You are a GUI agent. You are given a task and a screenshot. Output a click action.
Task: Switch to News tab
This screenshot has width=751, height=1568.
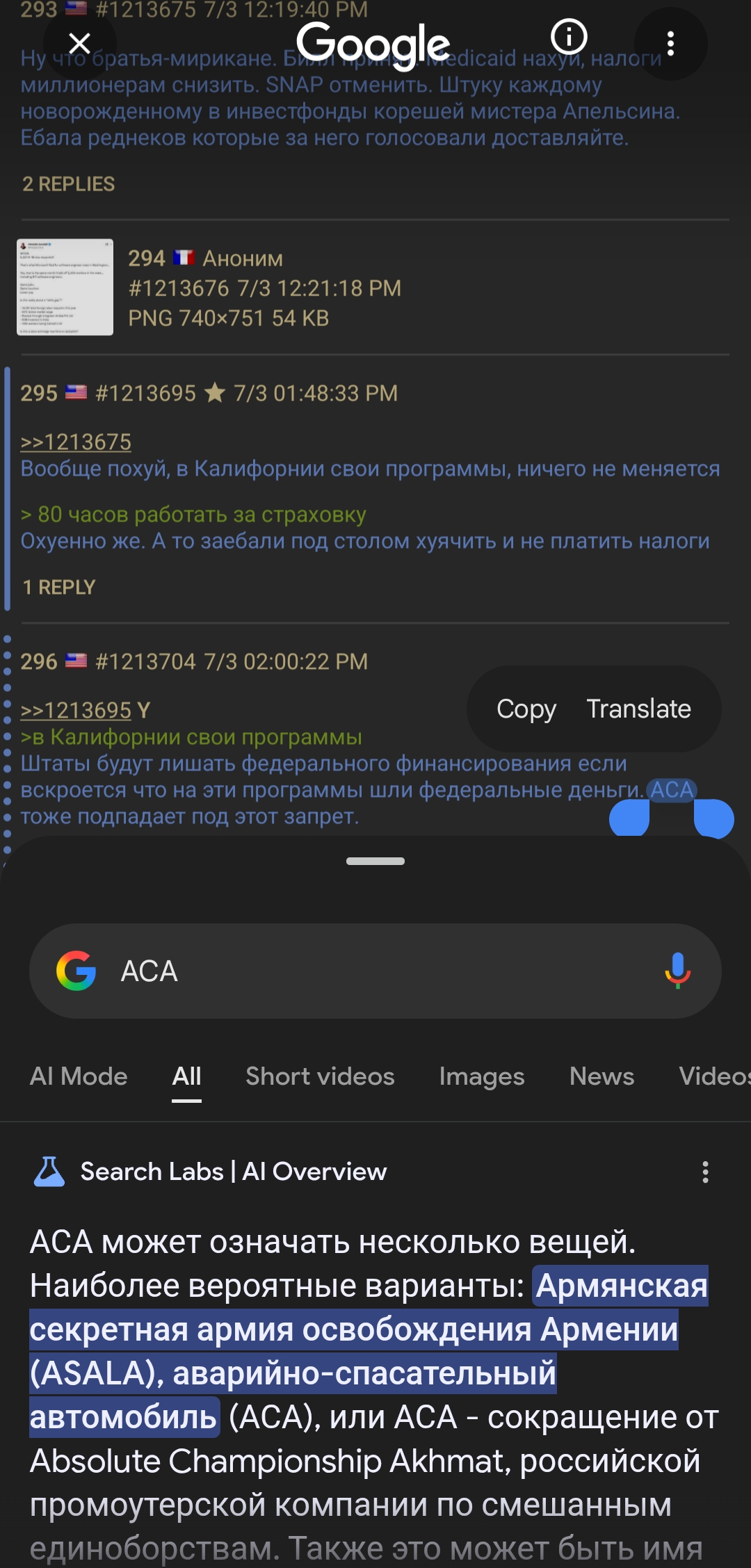(x=601, y=1076)
